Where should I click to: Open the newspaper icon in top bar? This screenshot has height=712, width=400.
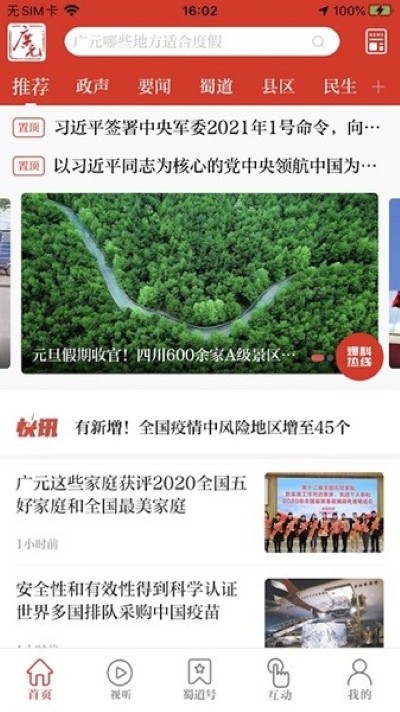click(x=376, y=41)
